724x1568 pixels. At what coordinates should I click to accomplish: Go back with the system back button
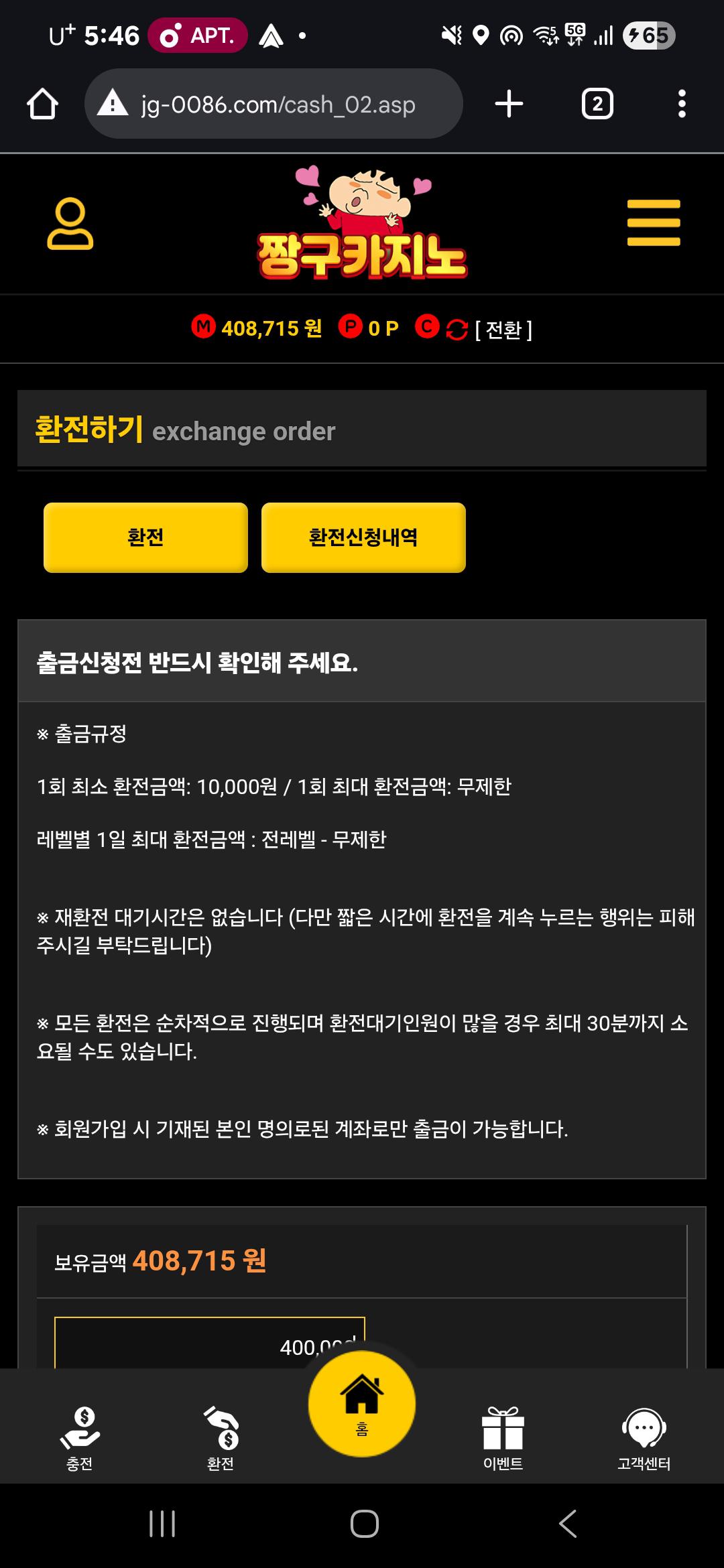pos(567,1523)
